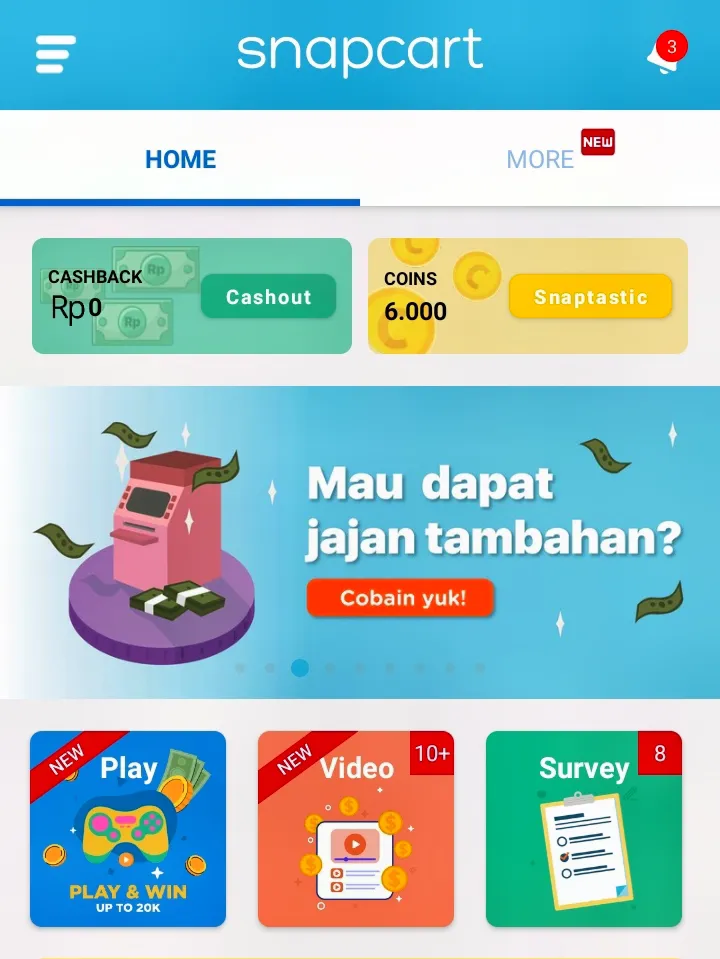Open the notifications bell

click(663, 54)
